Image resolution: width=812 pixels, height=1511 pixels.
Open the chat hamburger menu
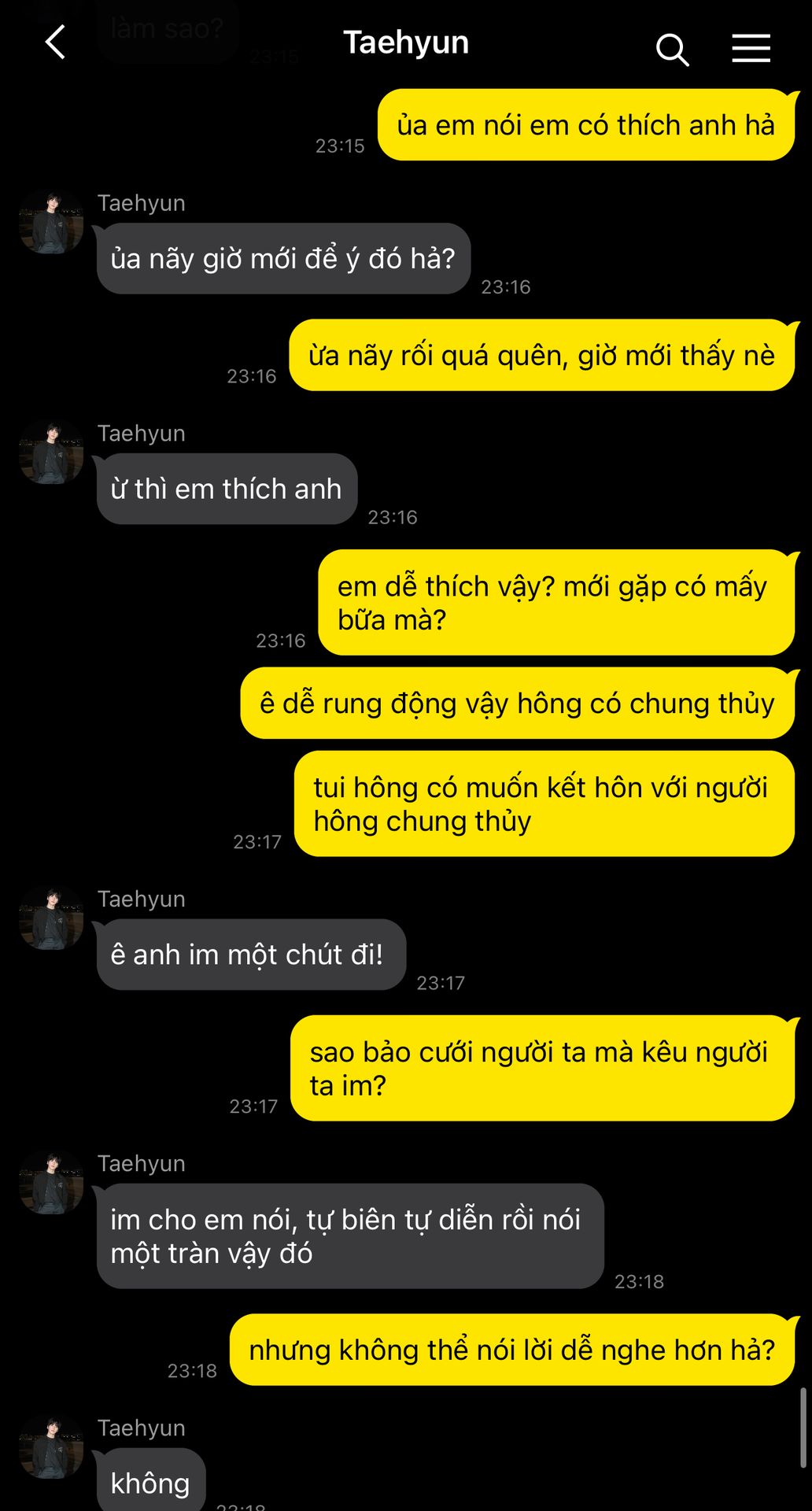tap(751, 48)
